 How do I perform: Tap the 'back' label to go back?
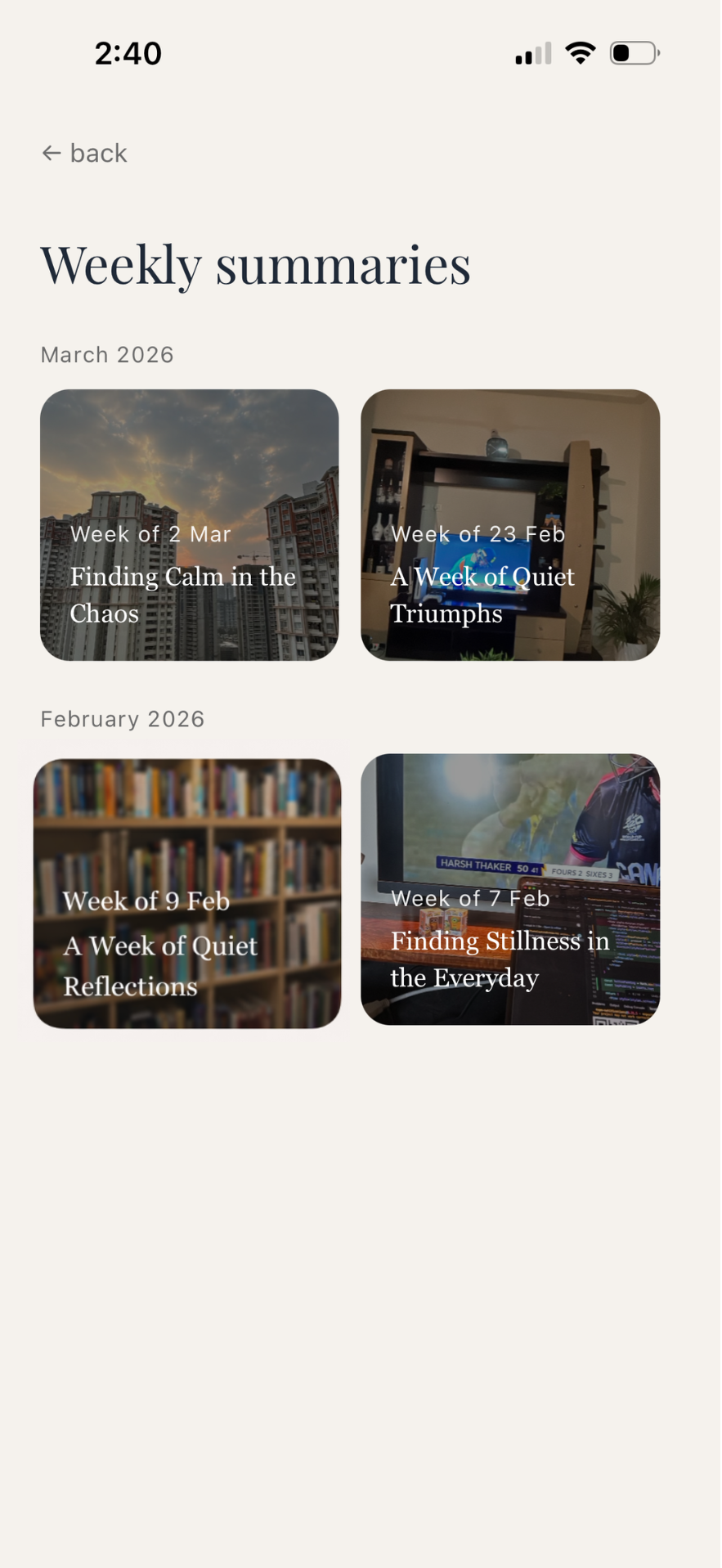[98, 154]
